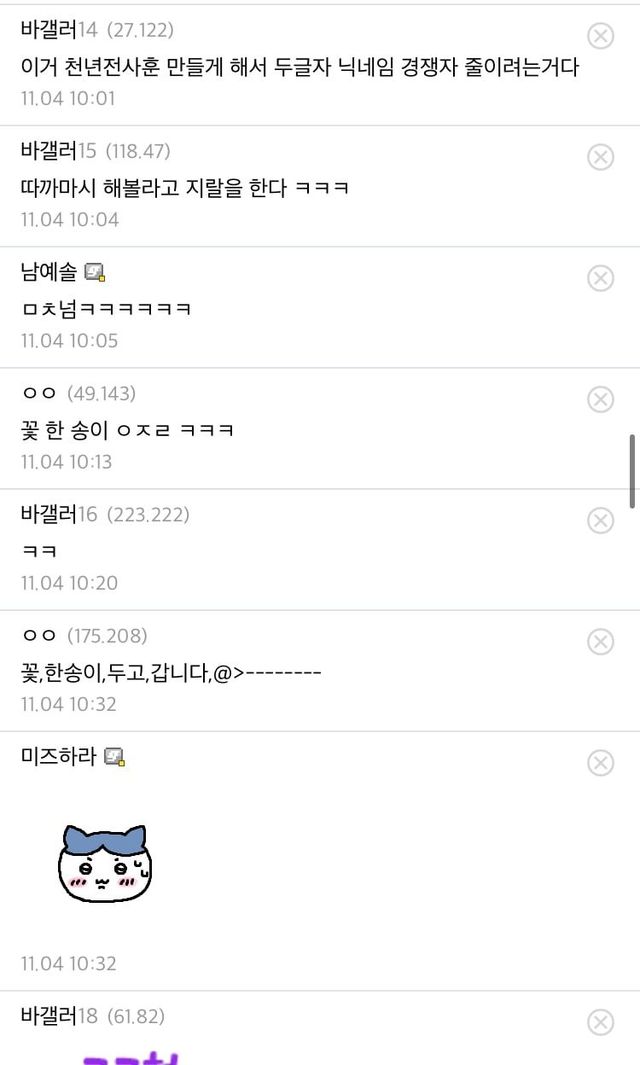Remove the comment from 바갤러16
640x1065 pixels.
coord(600,520)
